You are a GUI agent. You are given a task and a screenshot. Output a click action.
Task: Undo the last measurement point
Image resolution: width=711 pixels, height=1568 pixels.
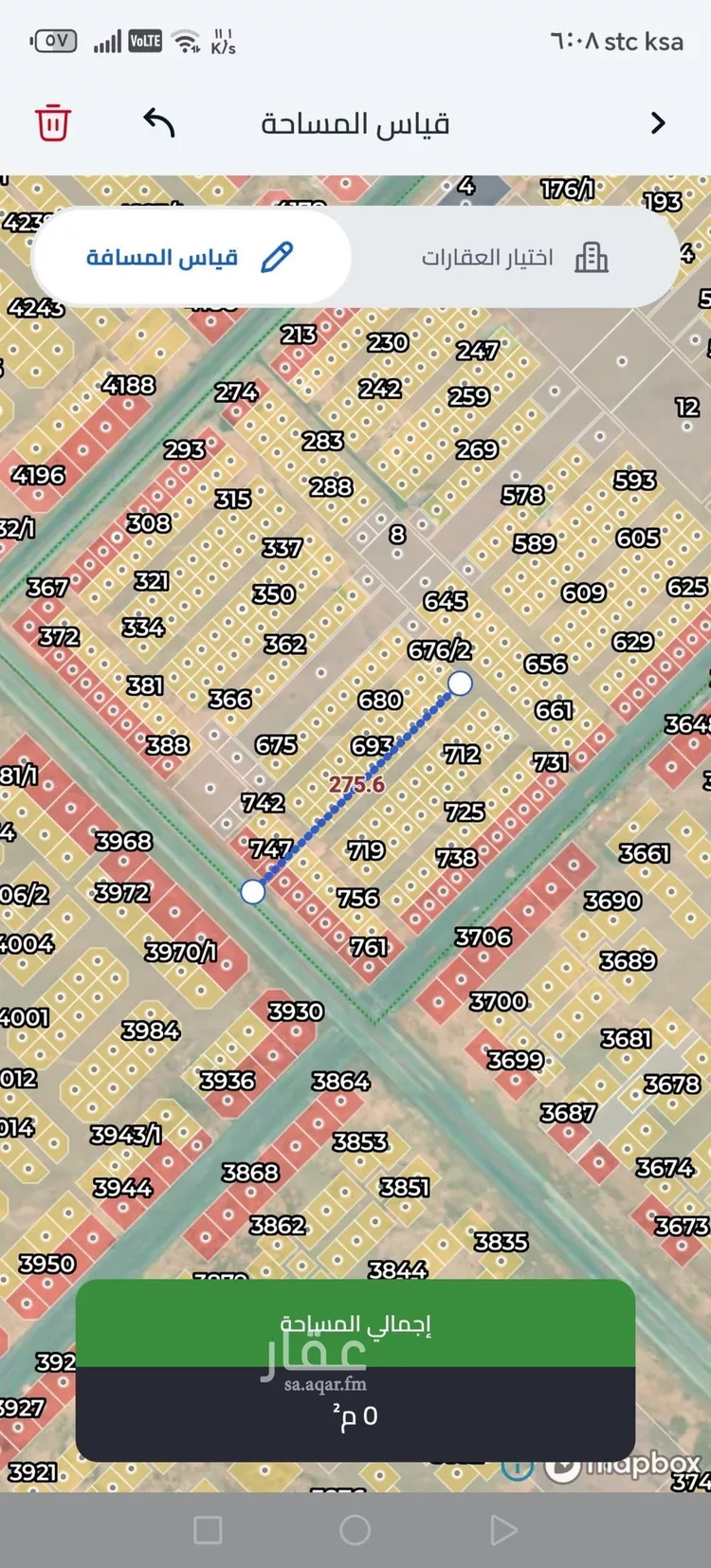click(159, 122)
